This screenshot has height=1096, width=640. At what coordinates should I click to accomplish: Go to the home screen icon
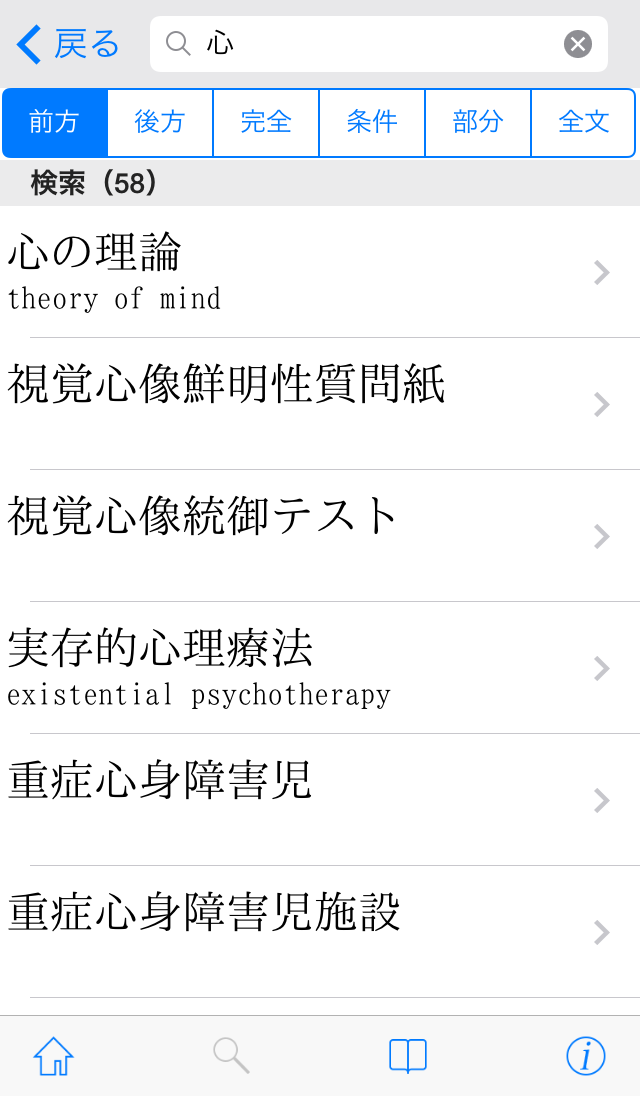[x=54, y=1056]
